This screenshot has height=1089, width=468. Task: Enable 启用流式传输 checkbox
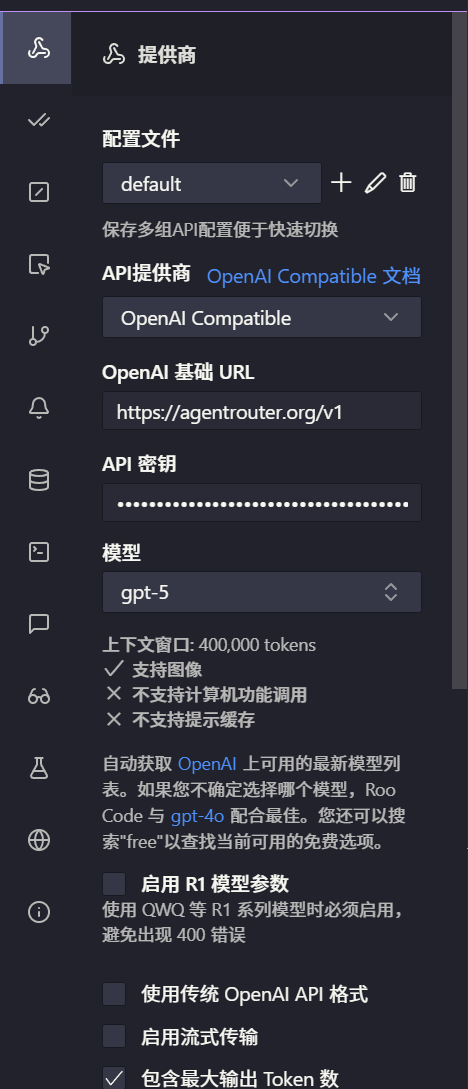pos(114,1036)
